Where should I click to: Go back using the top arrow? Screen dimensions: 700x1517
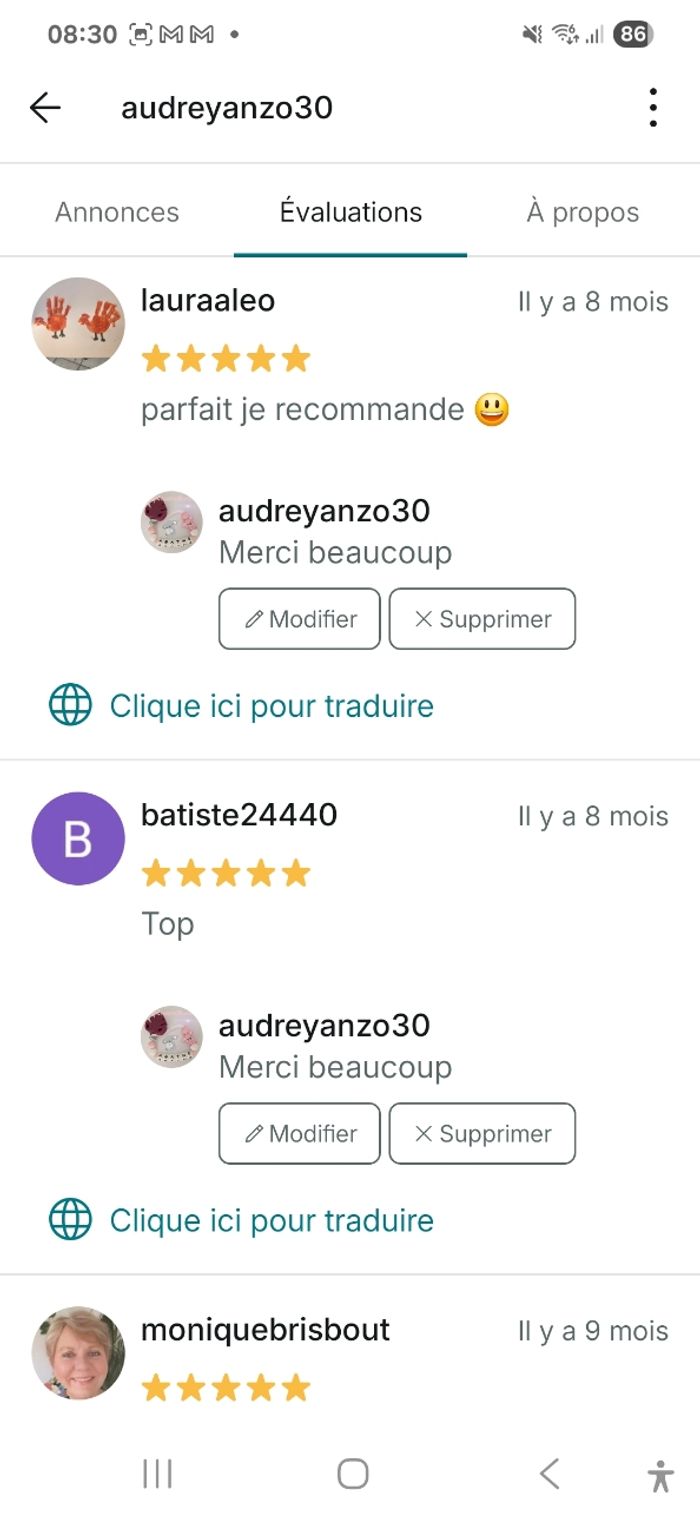click(45, 108)
